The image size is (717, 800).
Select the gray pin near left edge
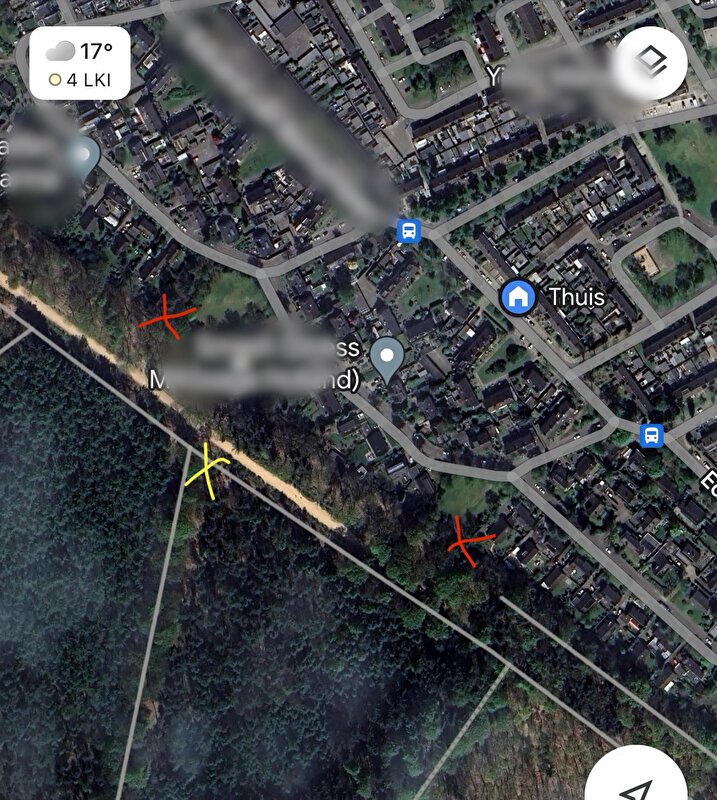pos(83,156)
